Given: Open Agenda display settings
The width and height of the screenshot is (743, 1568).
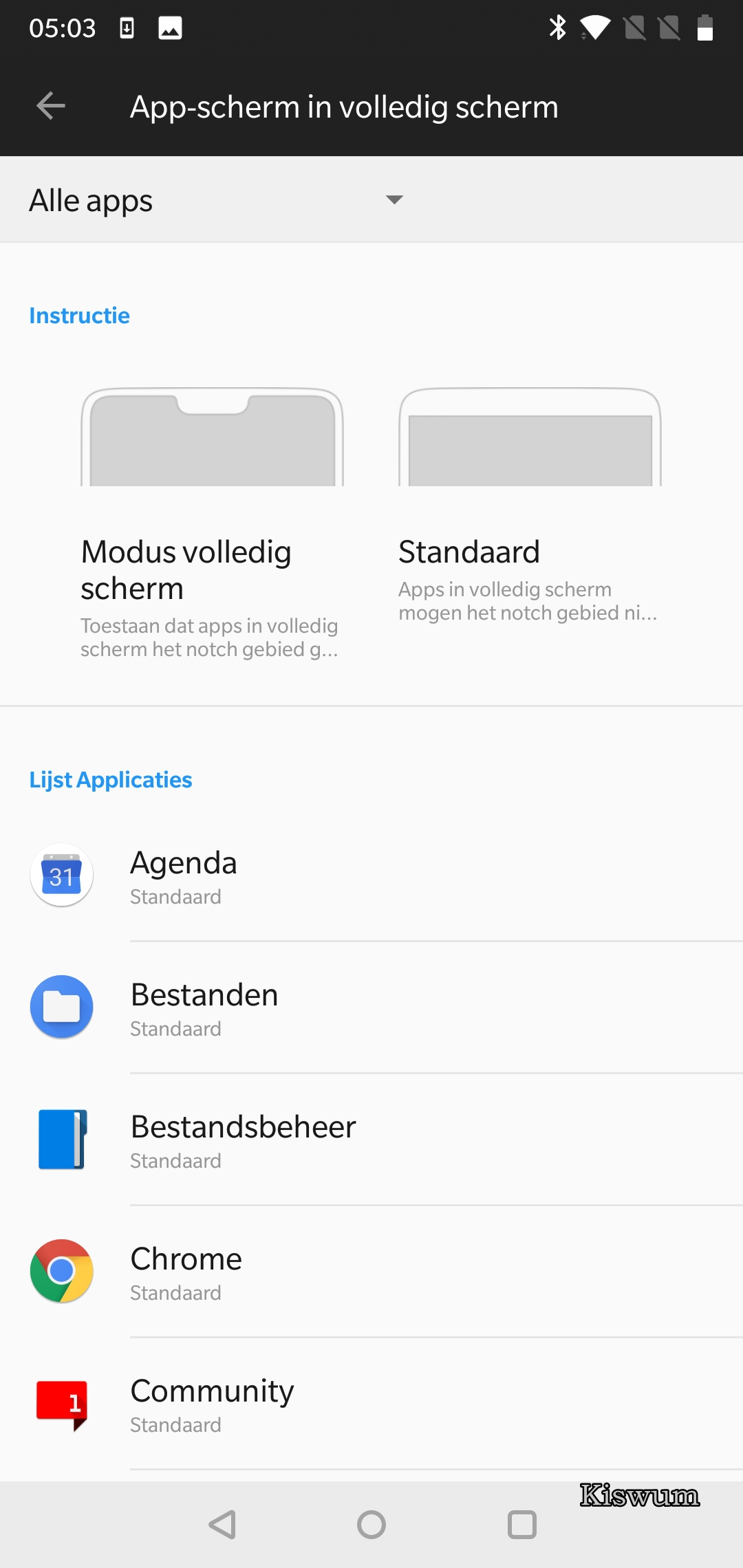Looking at the screenshot, I should point(371,875).
